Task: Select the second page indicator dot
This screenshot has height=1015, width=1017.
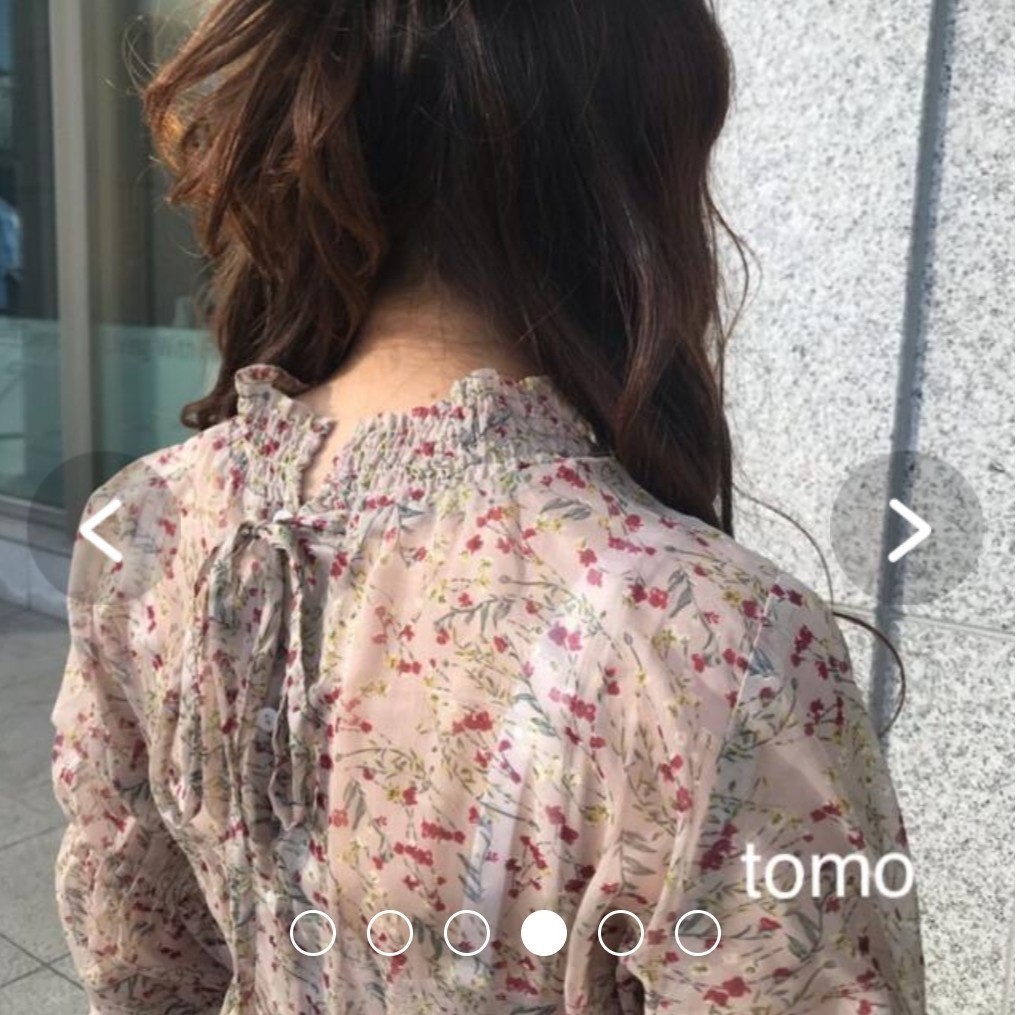Action: tap(390, 933)
